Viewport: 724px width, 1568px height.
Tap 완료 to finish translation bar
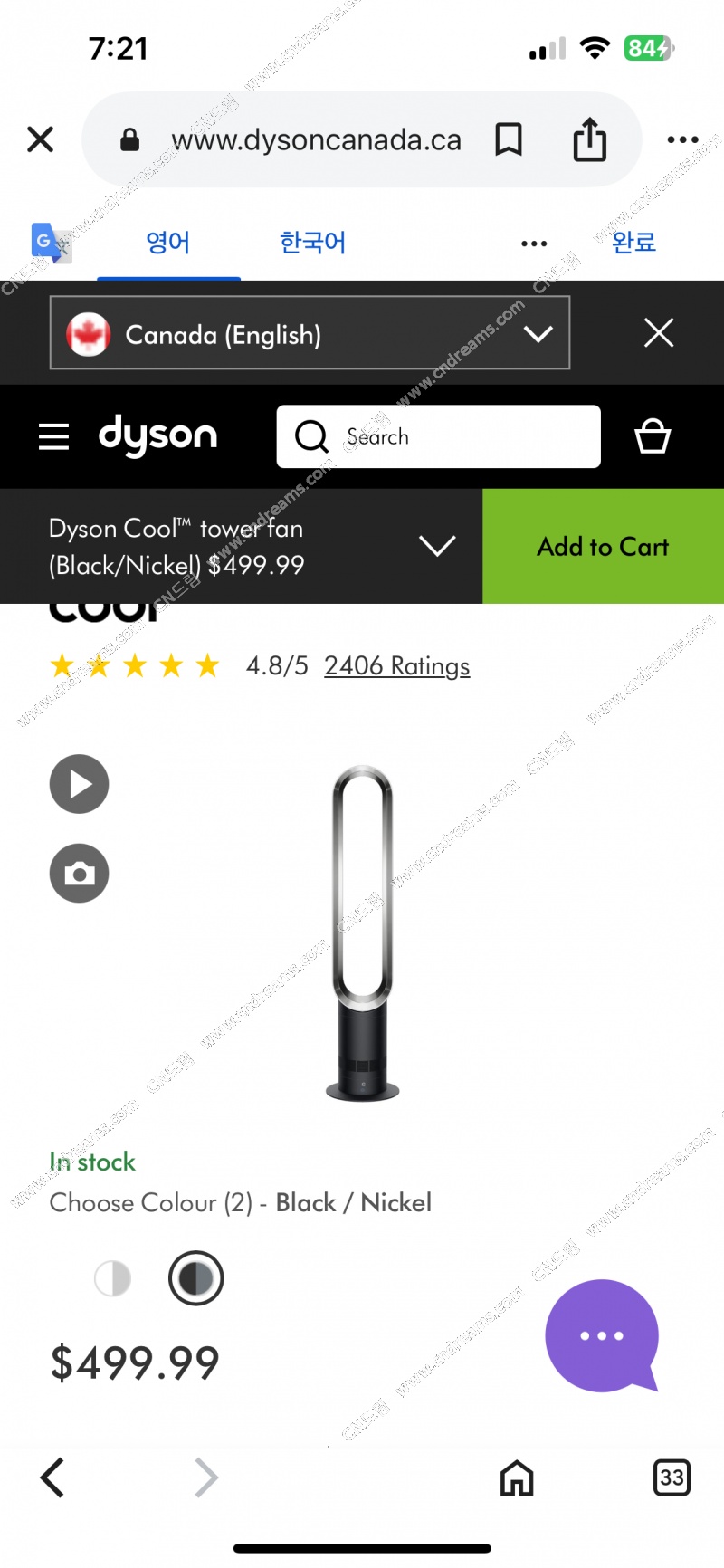tap(633, 243)
